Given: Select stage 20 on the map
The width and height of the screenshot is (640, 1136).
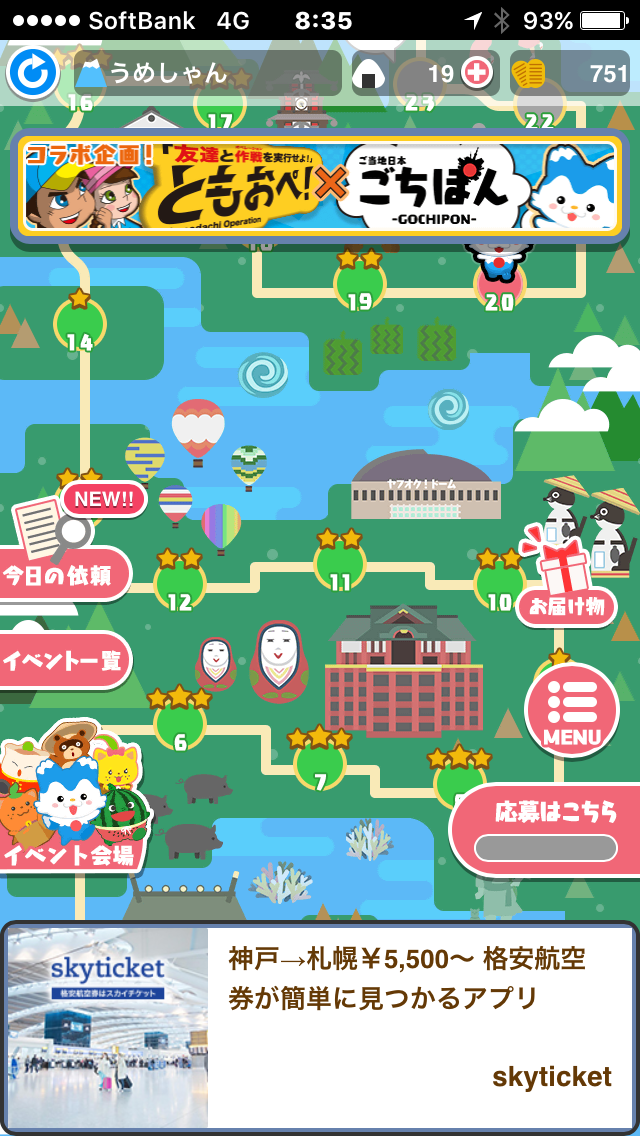Looking at the screenshot, I should tap(499, 290).
